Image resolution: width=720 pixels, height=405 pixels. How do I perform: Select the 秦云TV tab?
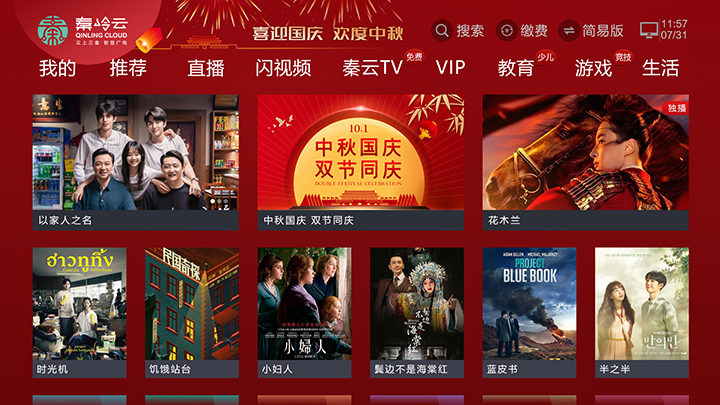coord(372,68)
